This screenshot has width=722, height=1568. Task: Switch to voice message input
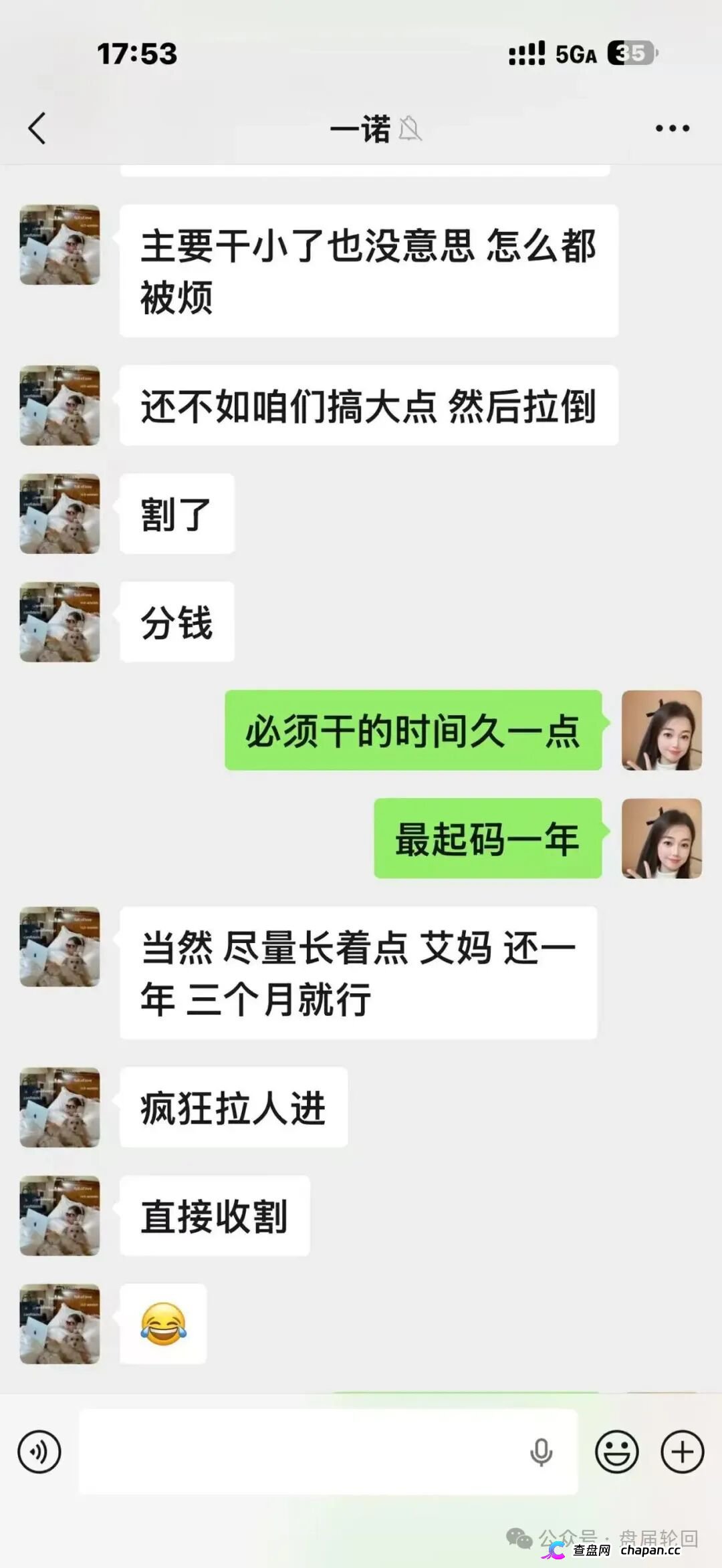39,1452
